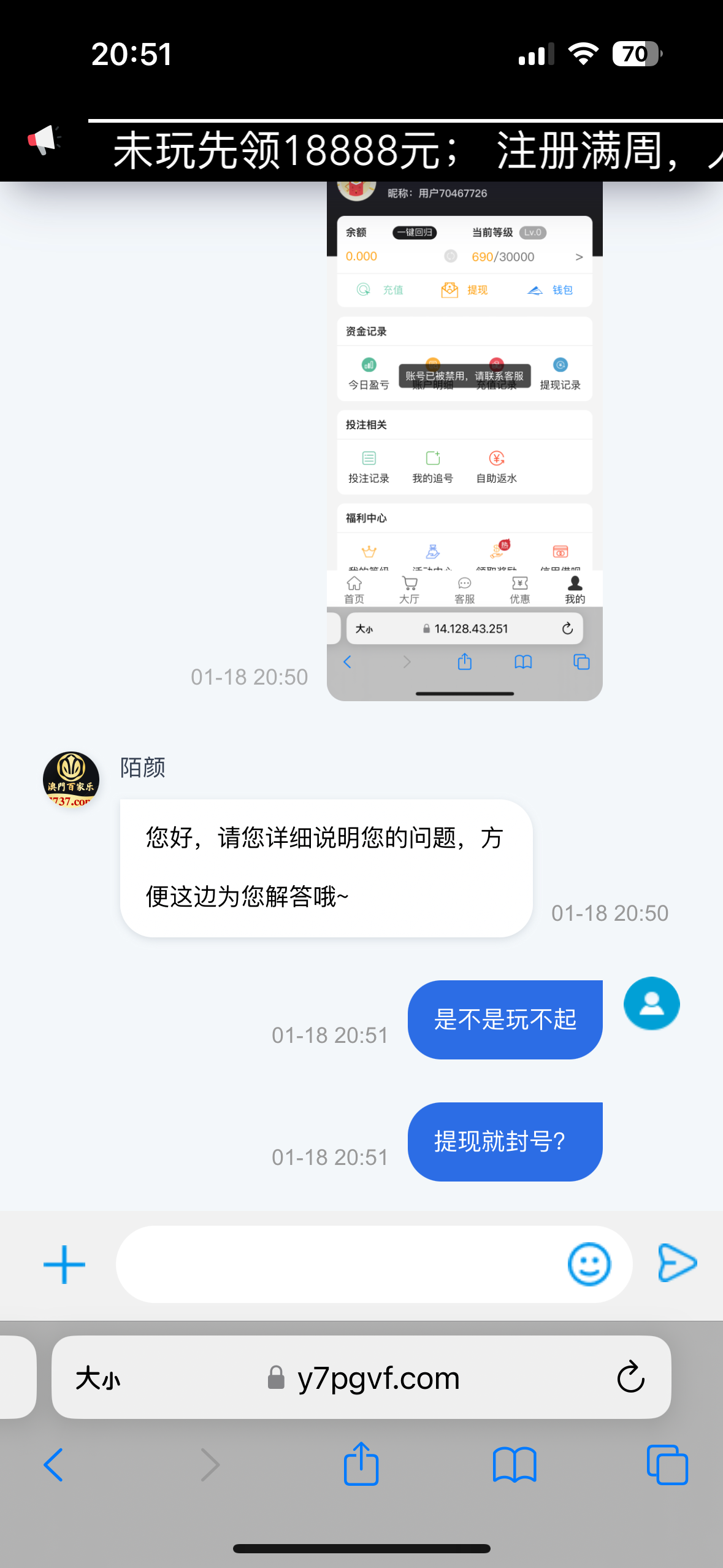723x1568 pixels.
Task: Tap the plus attachment icon
Action: click(64, 1264)
